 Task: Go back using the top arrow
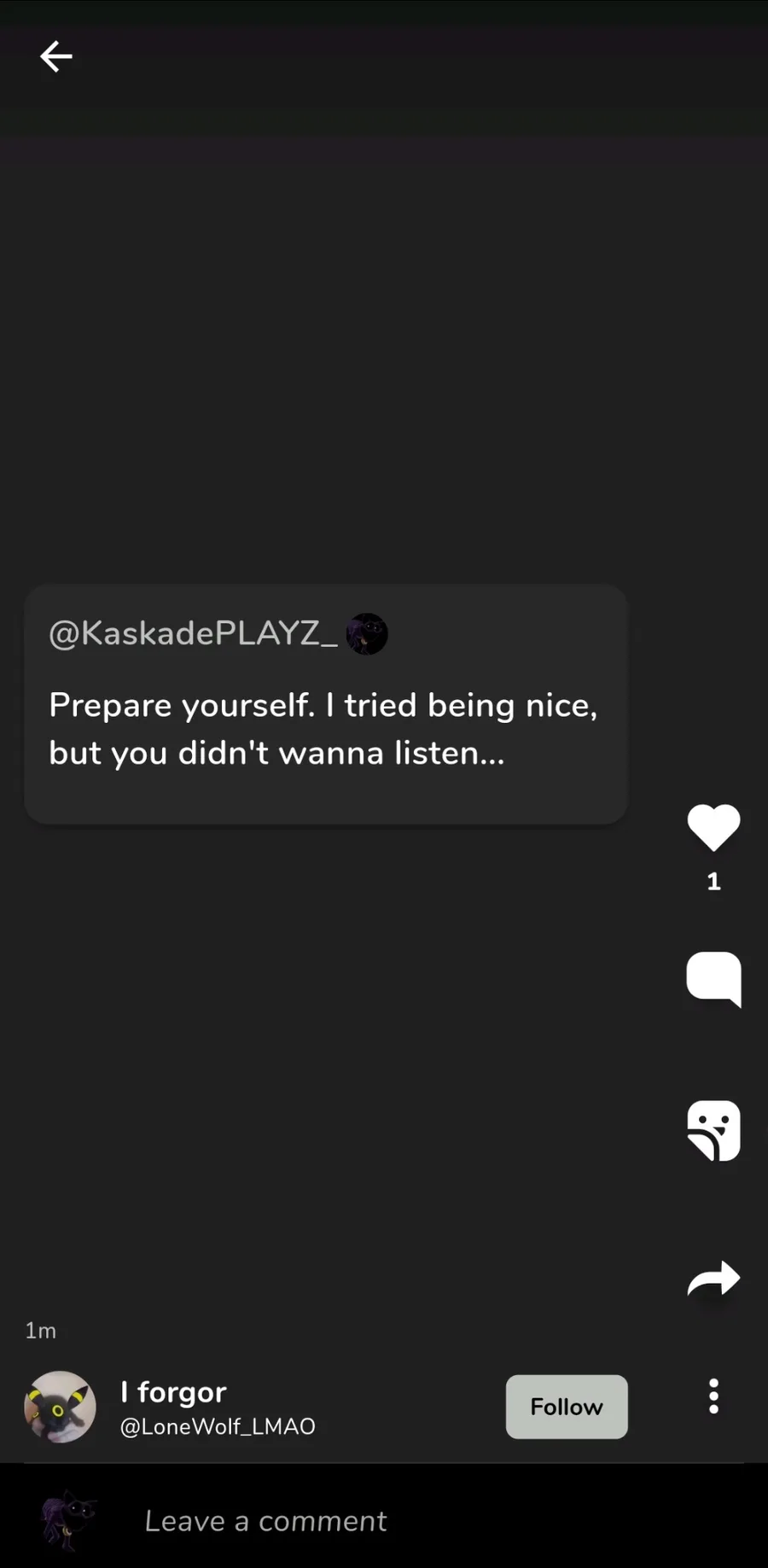pyautogui.click(x=56, y=57)
